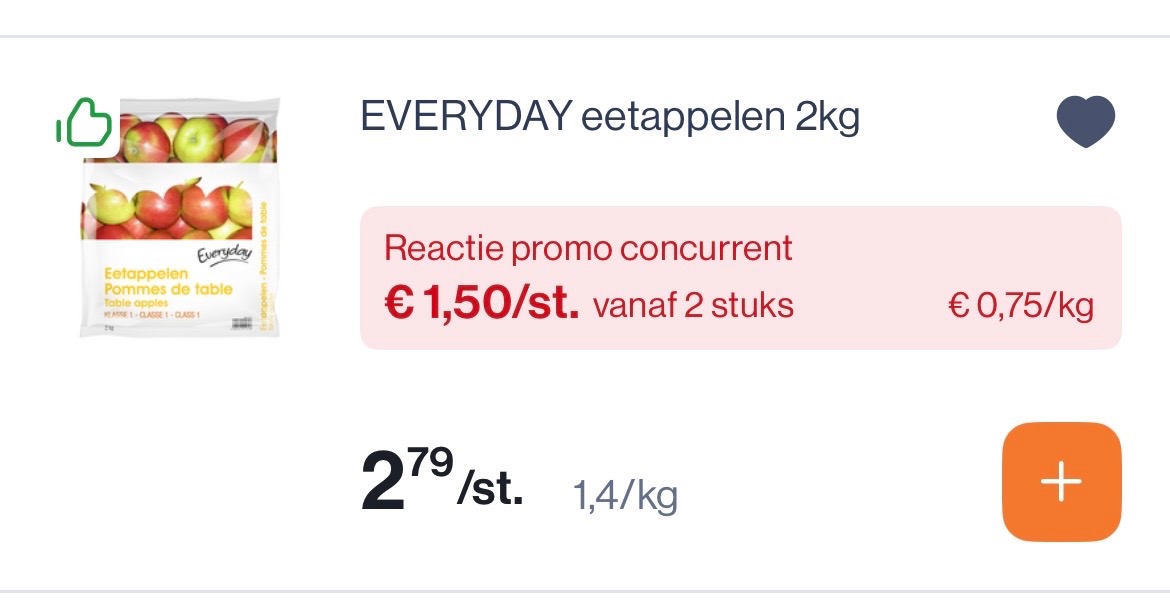This screenshot has width=1170, height=604.
Task: Open the EVERYDAY eetappelen product image
Action: [180, 218]
